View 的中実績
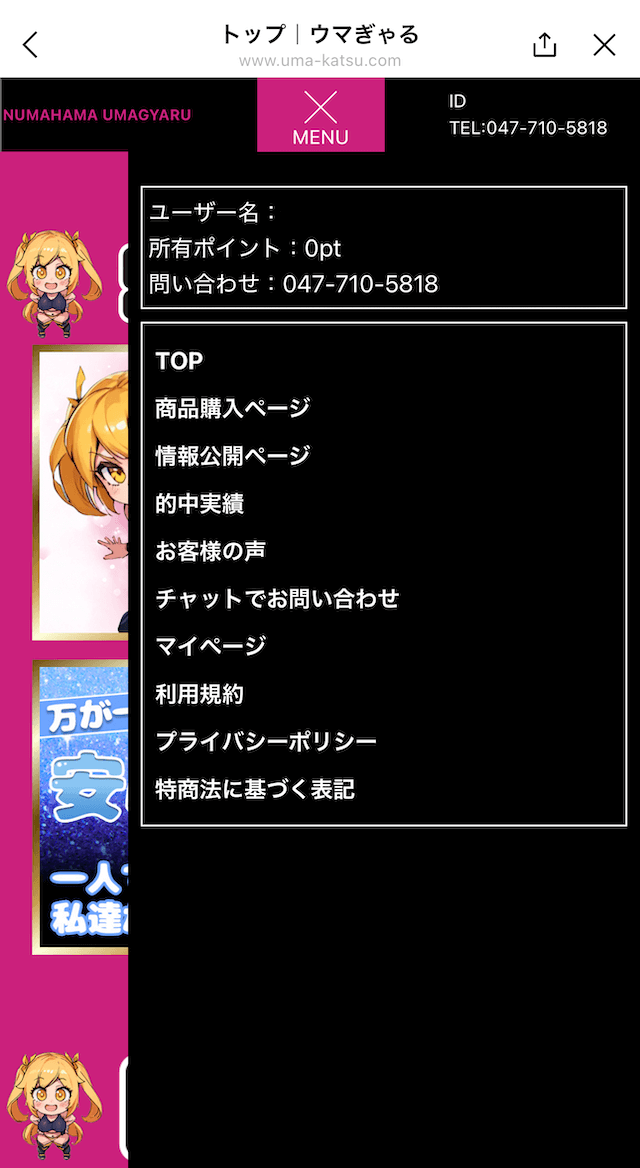The image size is (640, 1168). 200,504
